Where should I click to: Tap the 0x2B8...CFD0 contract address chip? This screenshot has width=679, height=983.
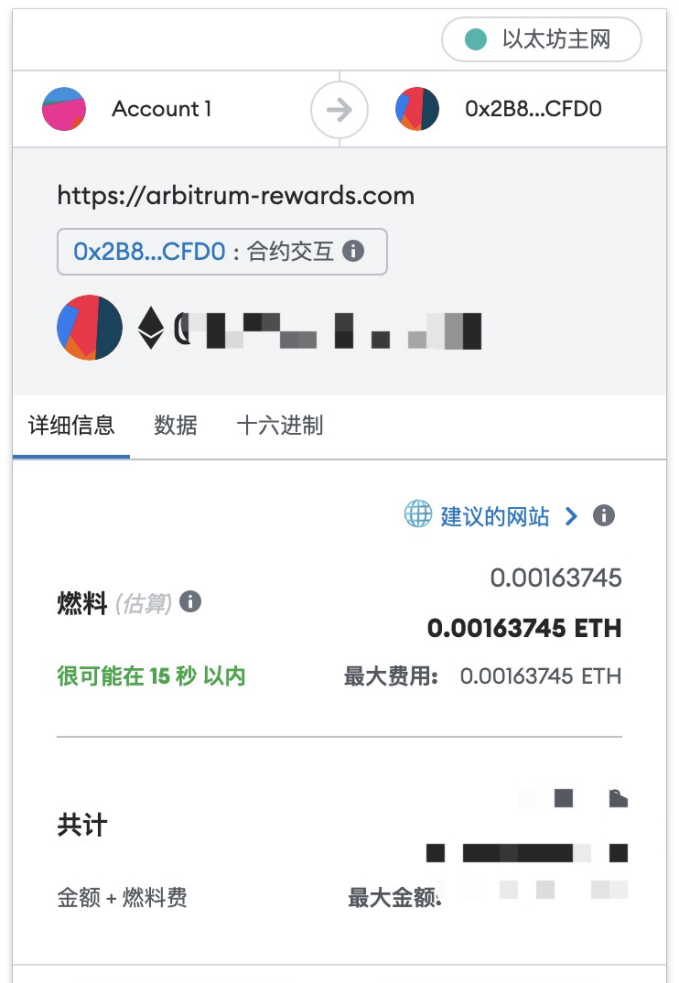pyautogui.click(x=149, y=251)
